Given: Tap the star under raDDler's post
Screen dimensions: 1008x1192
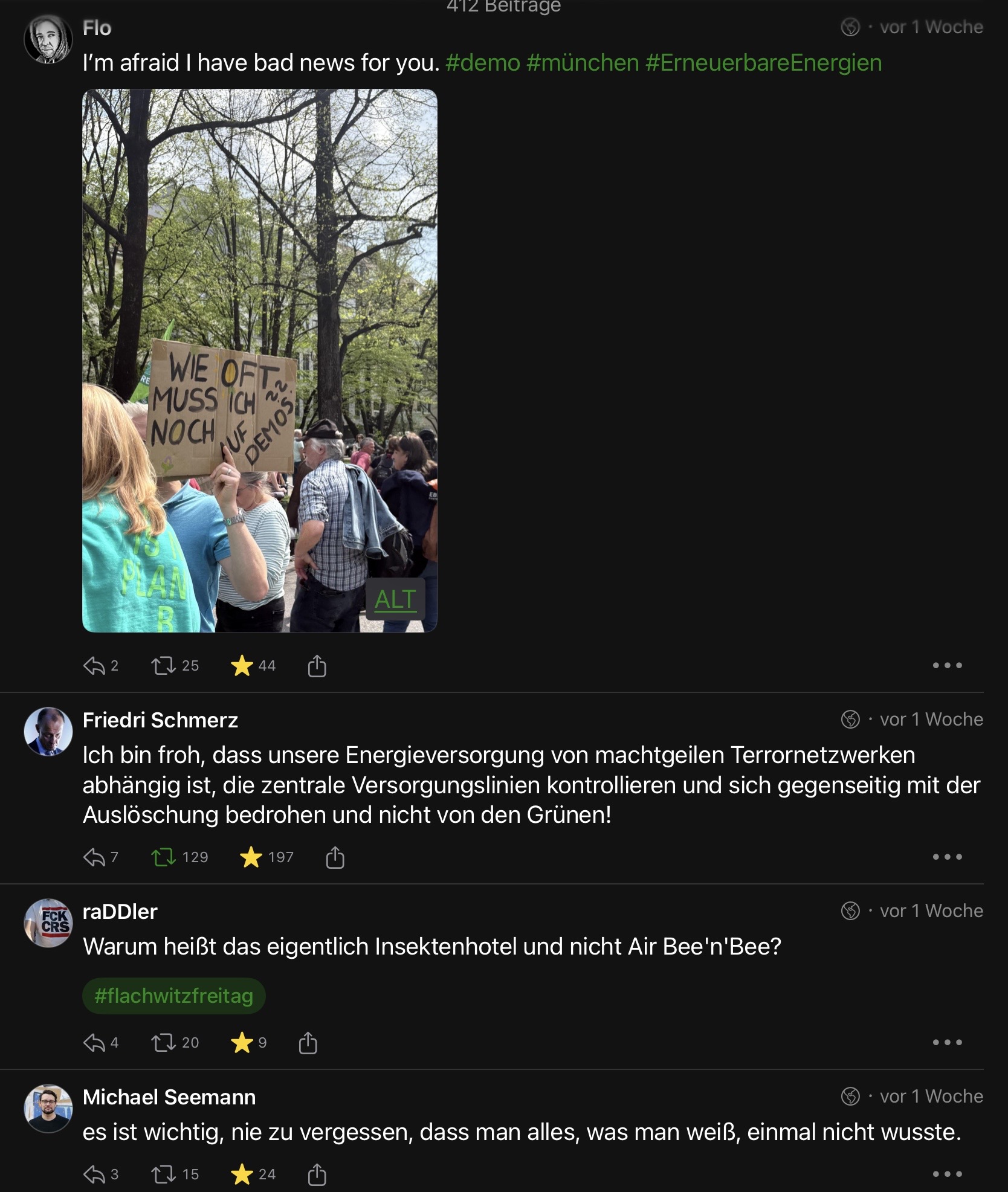Looking at the screenshot, I should (x=242, y=1043).
